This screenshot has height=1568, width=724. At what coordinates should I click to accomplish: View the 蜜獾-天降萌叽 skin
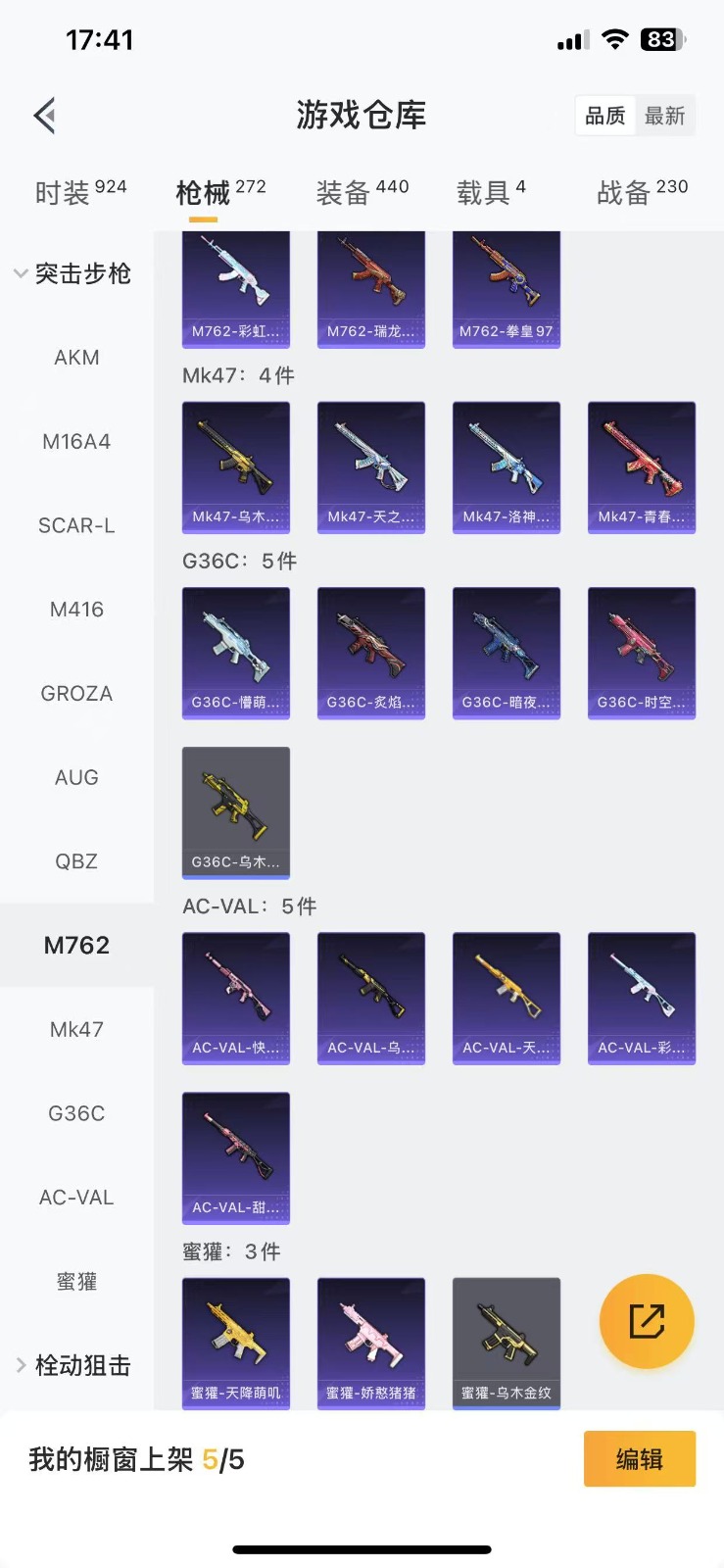(235, 1343)
